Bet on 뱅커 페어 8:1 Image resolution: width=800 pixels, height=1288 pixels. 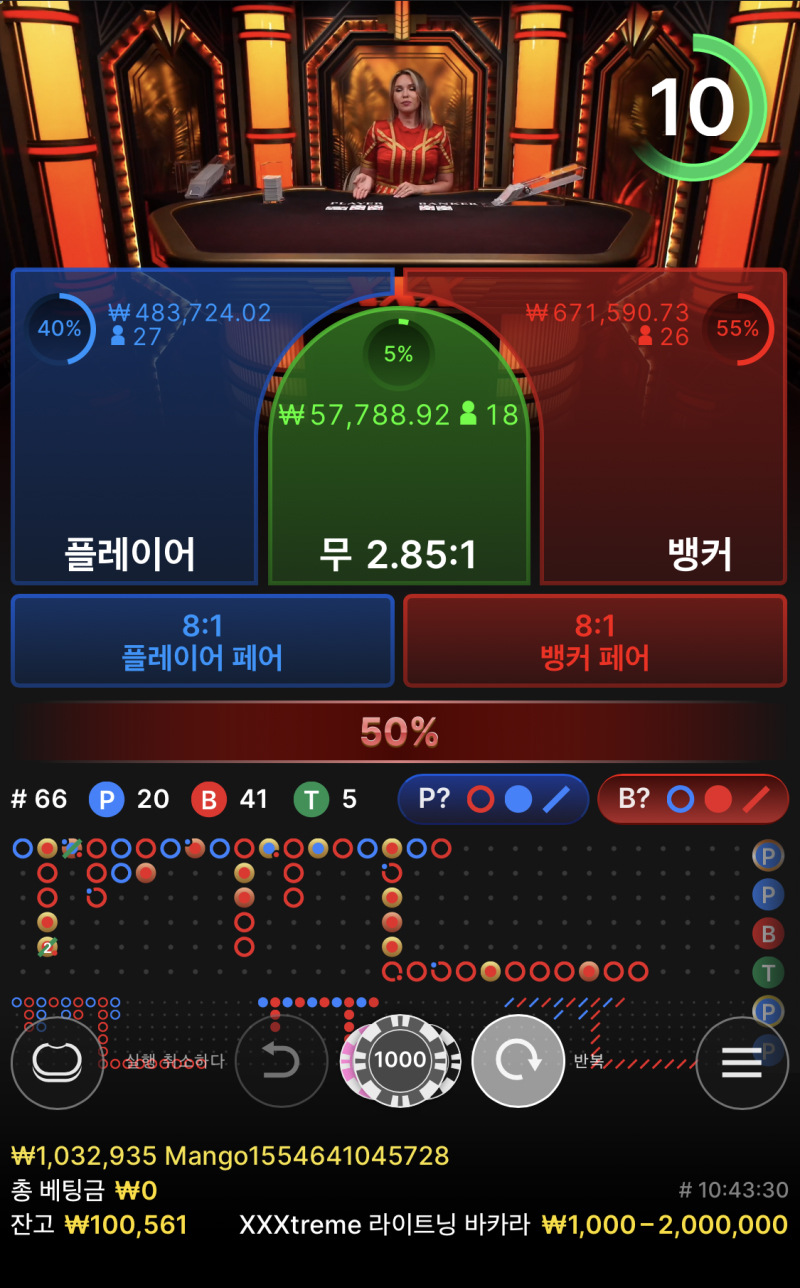click(595, 641)
